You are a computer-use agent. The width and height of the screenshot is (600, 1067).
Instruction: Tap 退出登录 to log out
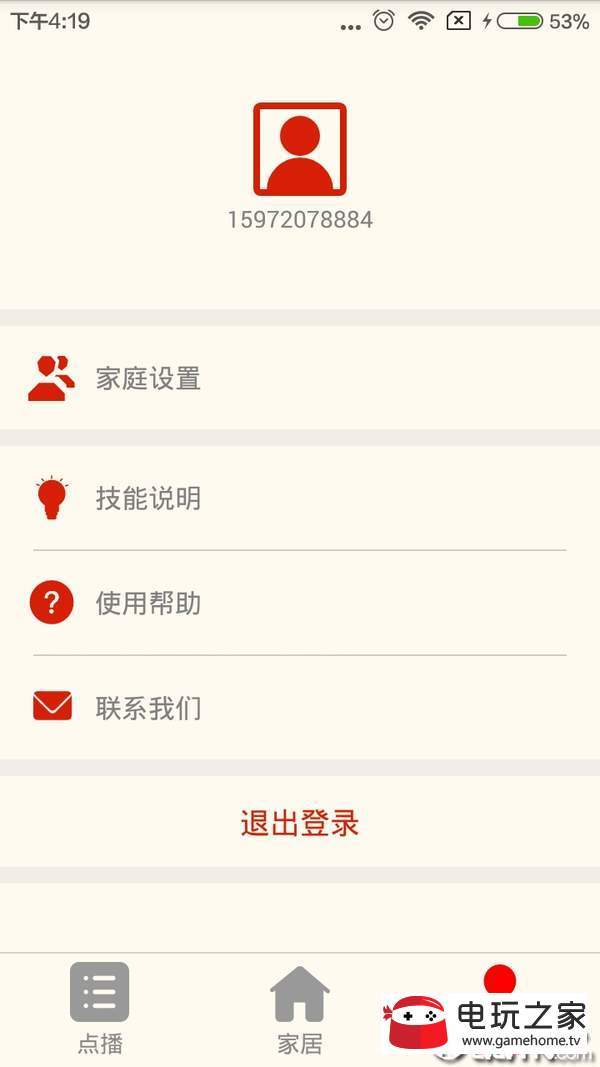(x=300, y=822)
